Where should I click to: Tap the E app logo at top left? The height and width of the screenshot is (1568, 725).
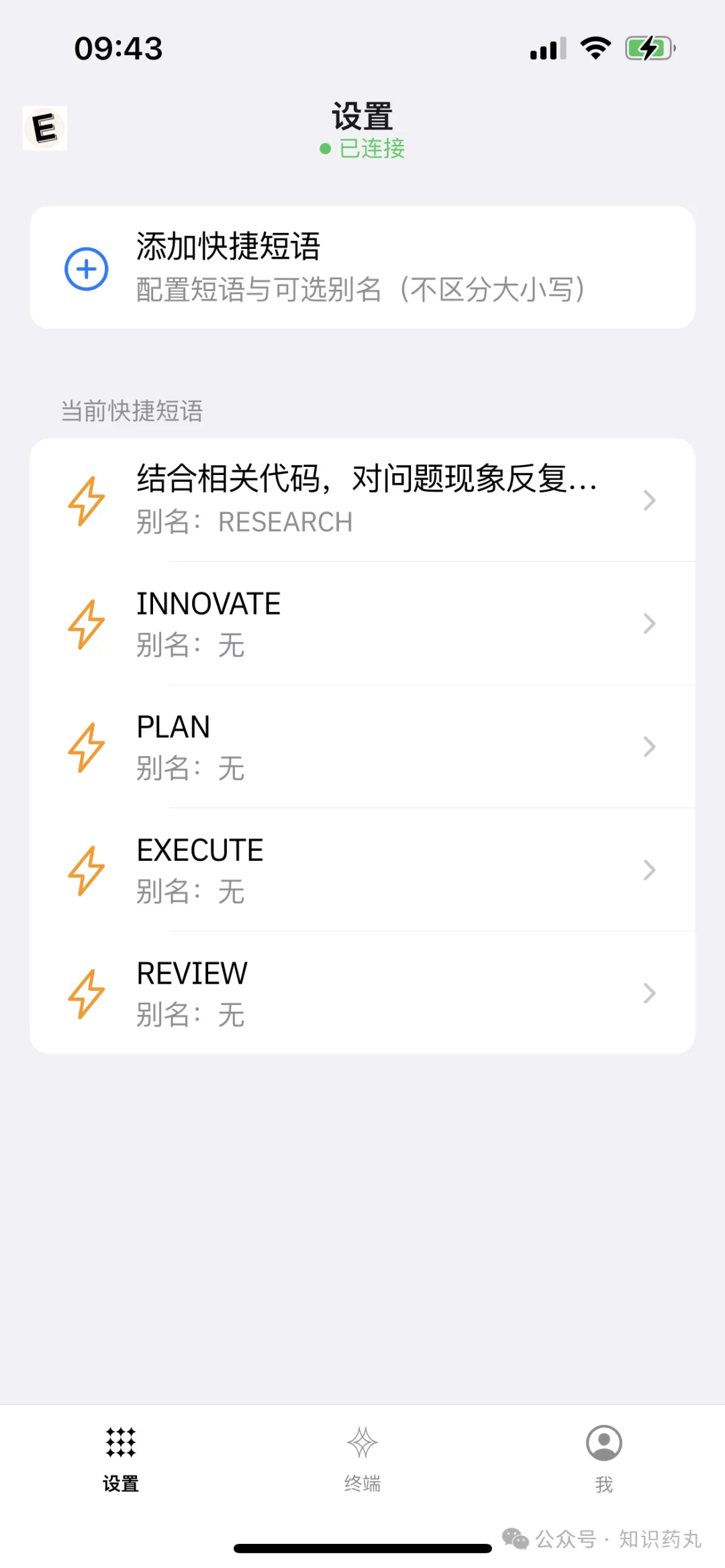(44, 127)
